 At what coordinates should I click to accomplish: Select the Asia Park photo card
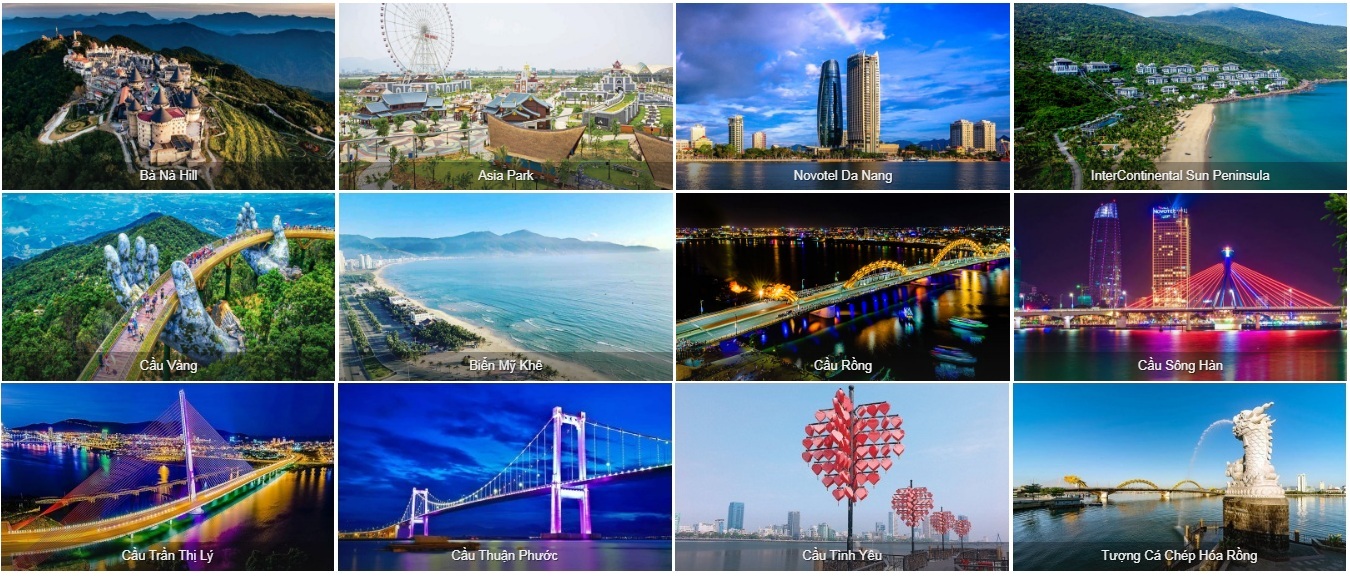pyautogui.click(x=505, y=97)
